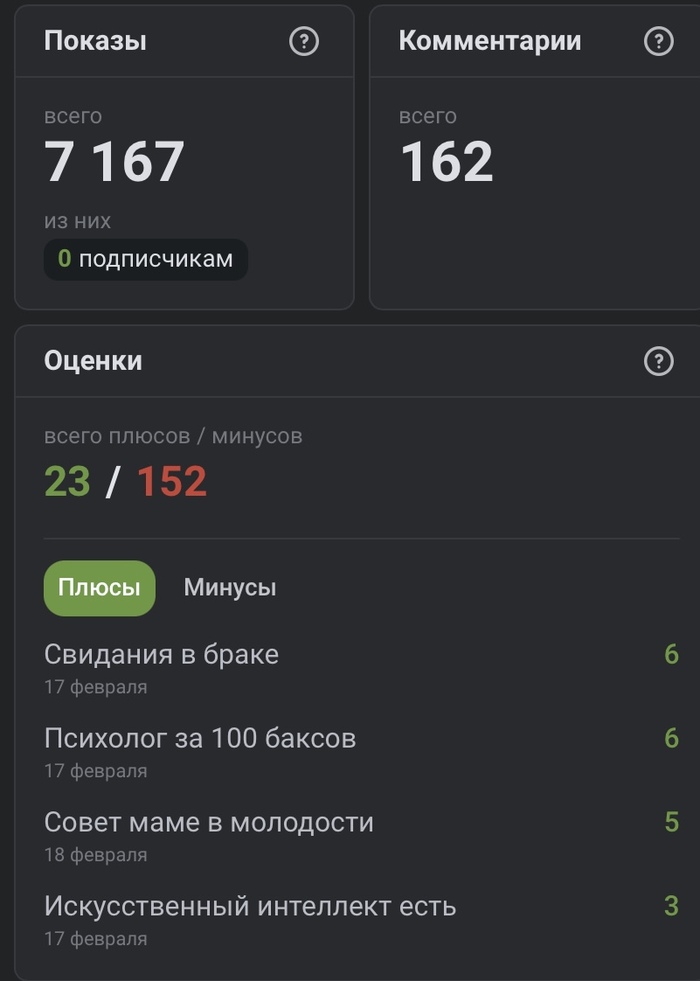Open the post Психолог за 100 баксов
The height and width of the screenshot is (981, 700).
(200, 739)
